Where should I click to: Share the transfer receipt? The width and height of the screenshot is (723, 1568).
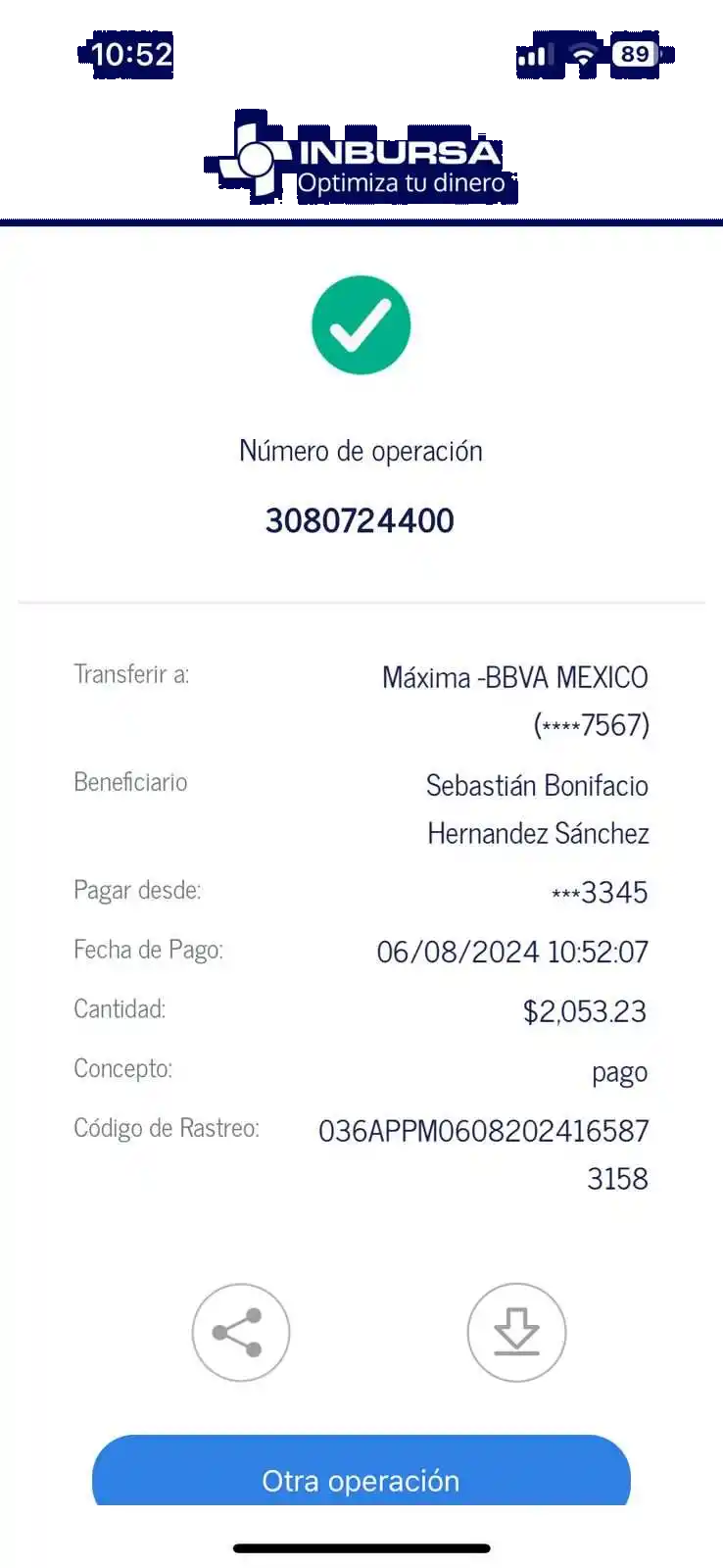(241, 1333)
